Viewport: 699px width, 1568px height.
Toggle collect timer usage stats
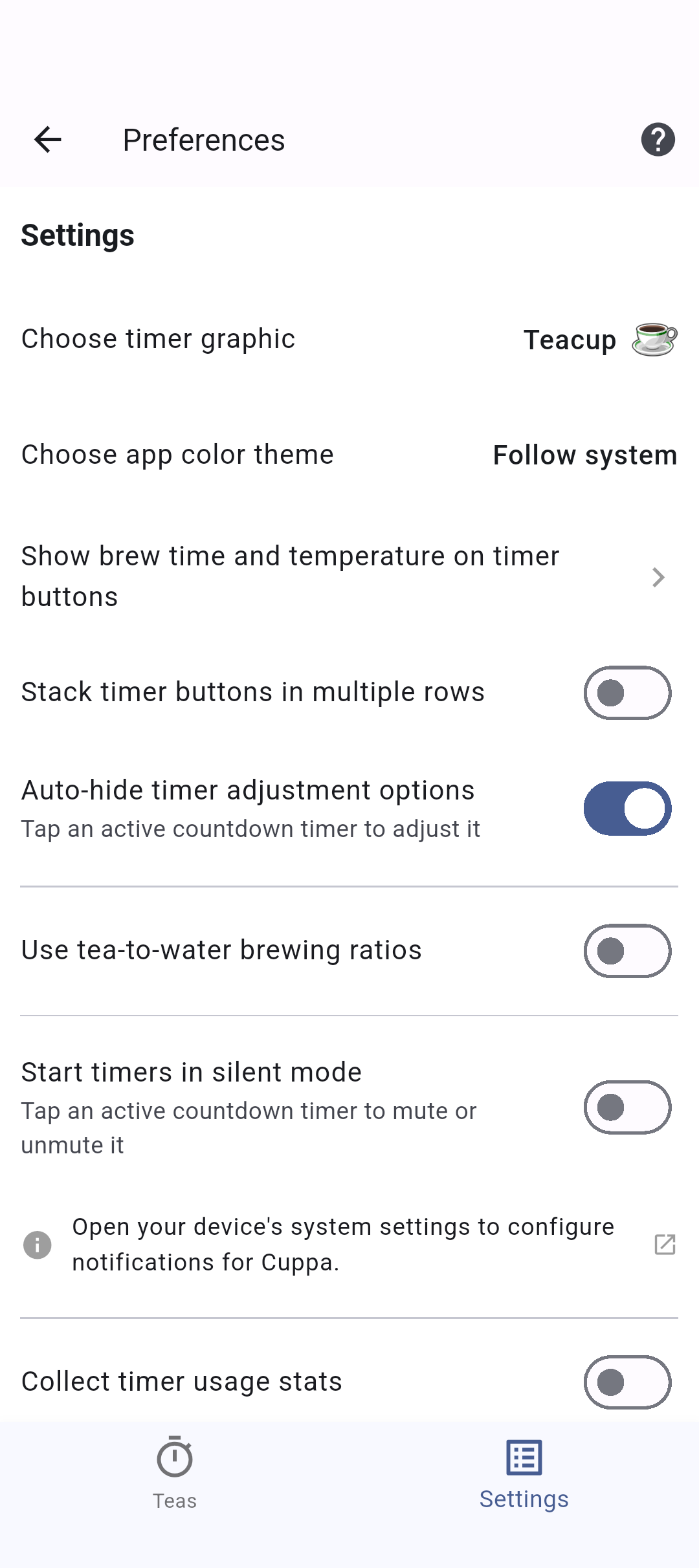pos(627,1382)
